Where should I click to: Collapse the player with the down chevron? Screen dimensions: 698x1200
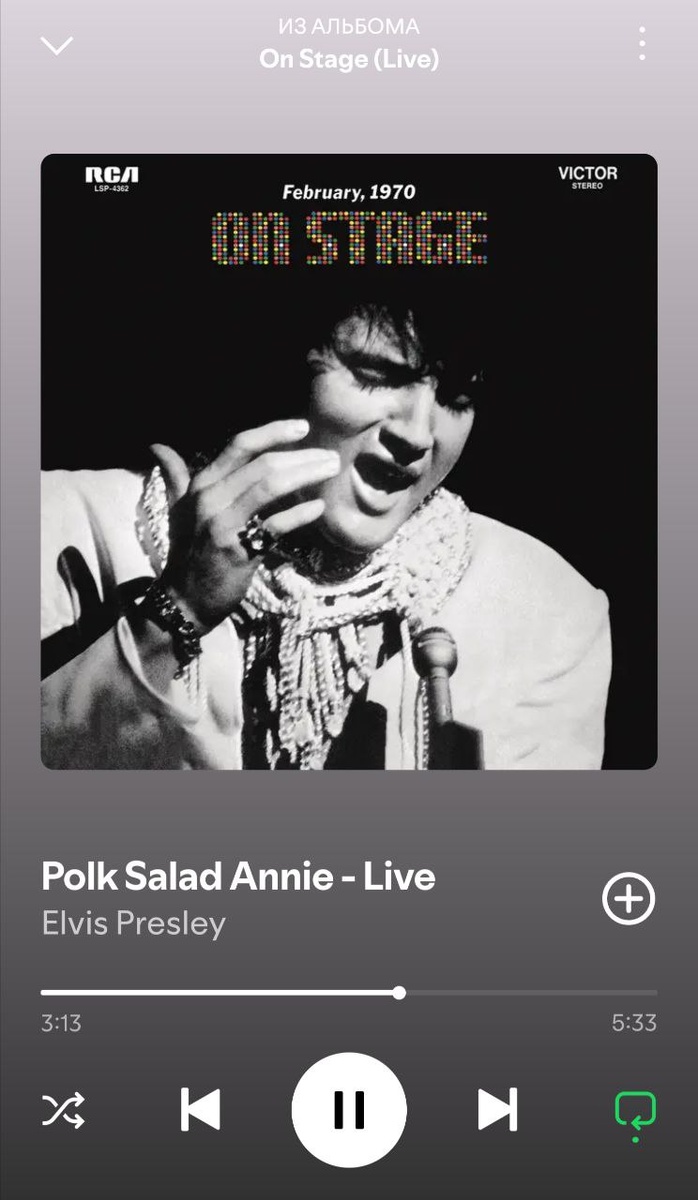pyautogui.click(x=56, y=45)
